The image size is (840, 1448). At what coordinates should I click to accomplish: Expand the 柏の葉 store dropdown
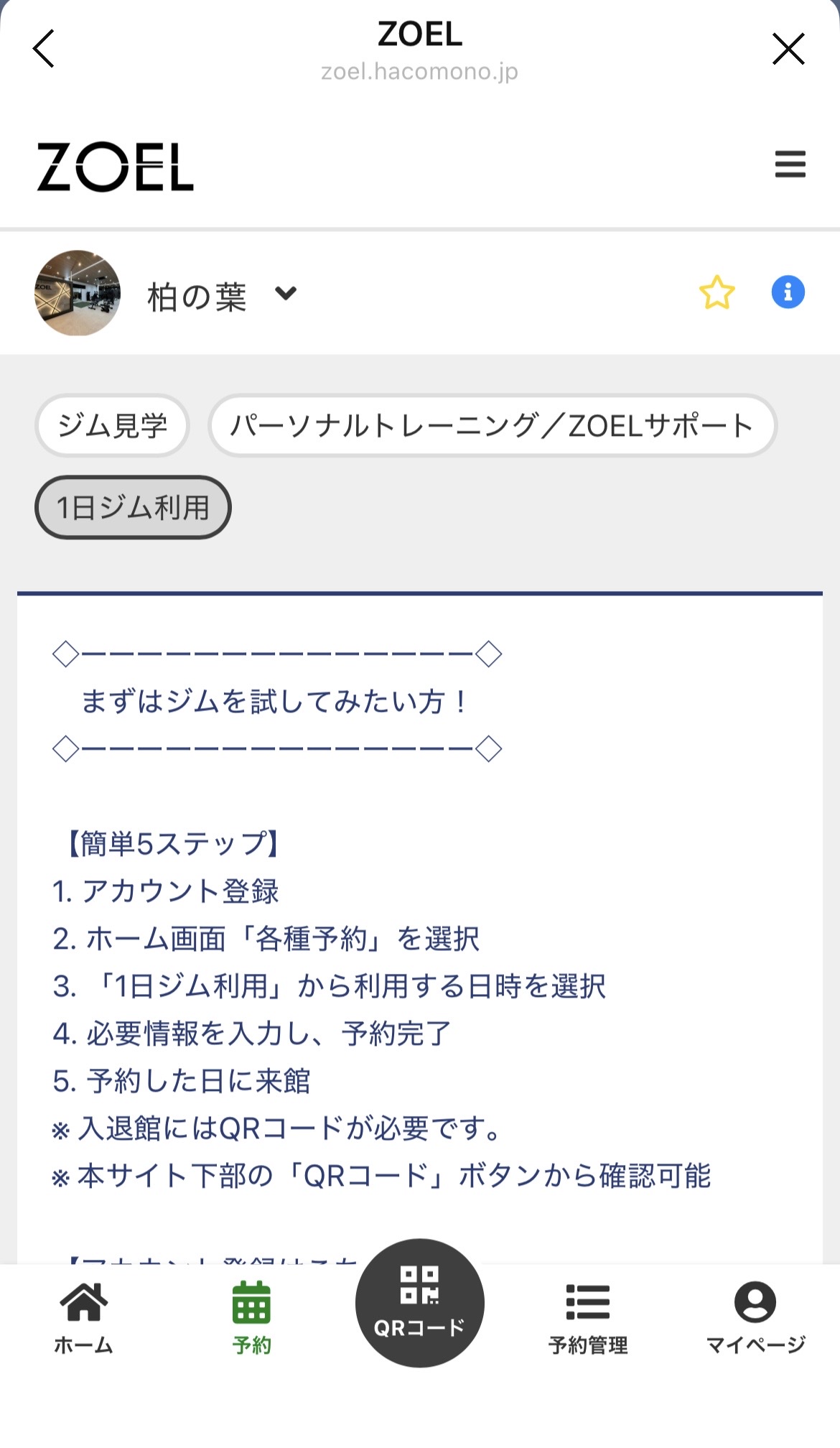point(286,293)
